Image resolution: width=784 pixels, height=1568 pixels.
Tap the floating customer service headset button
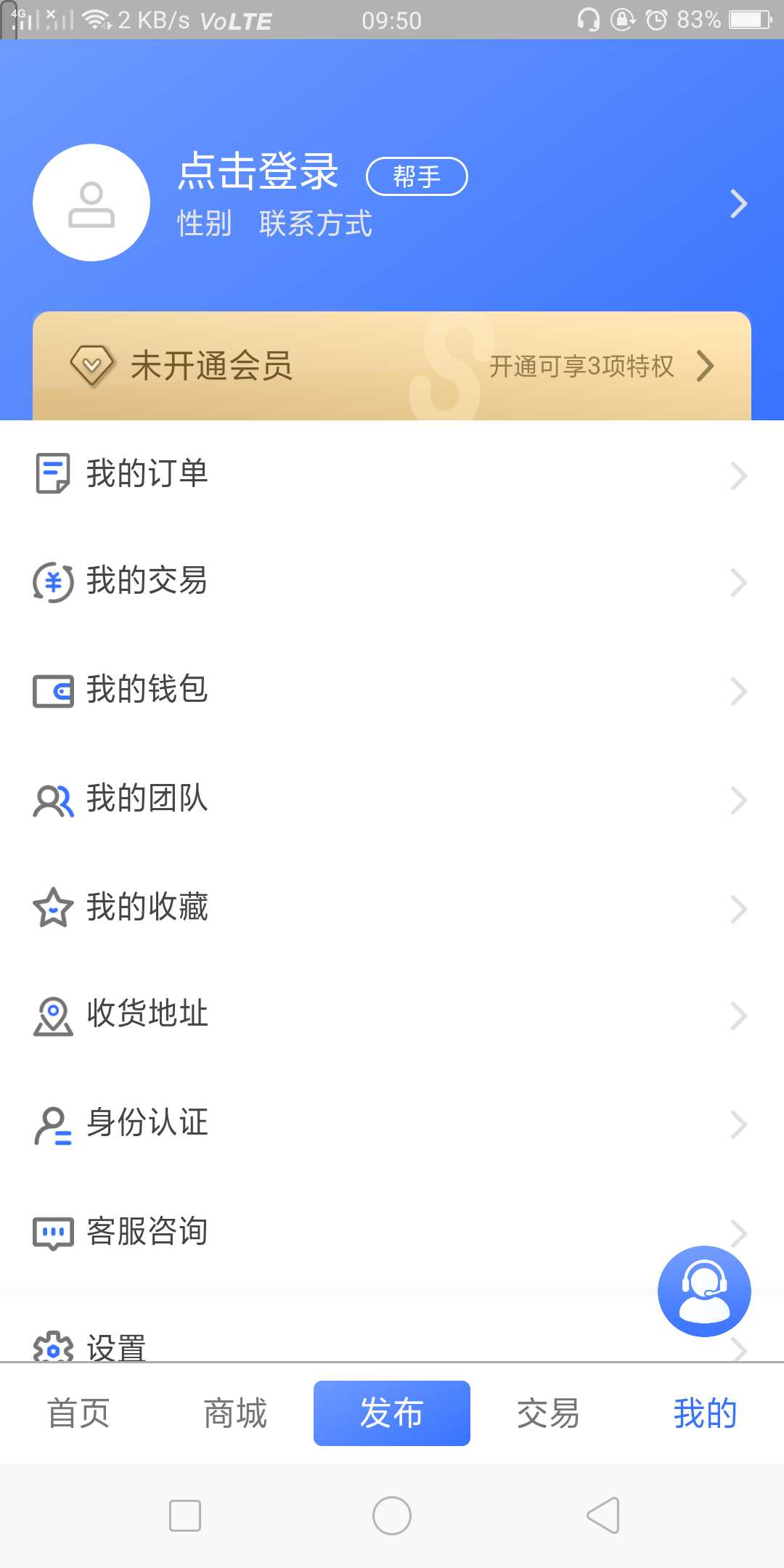[x=704, y=1291]
